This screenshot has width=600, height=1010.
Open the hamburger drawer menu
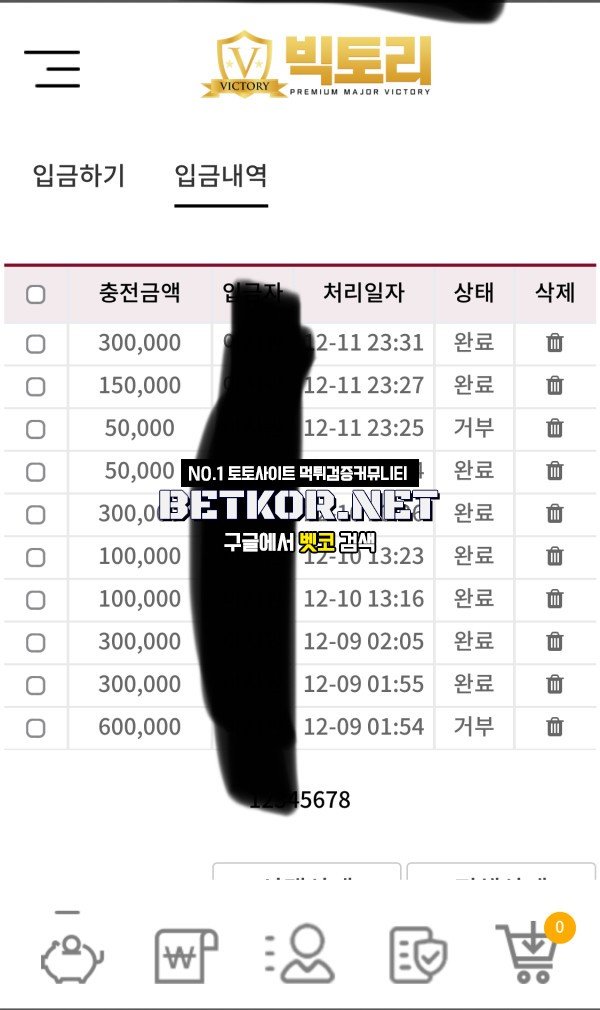[x=52, y=69]
